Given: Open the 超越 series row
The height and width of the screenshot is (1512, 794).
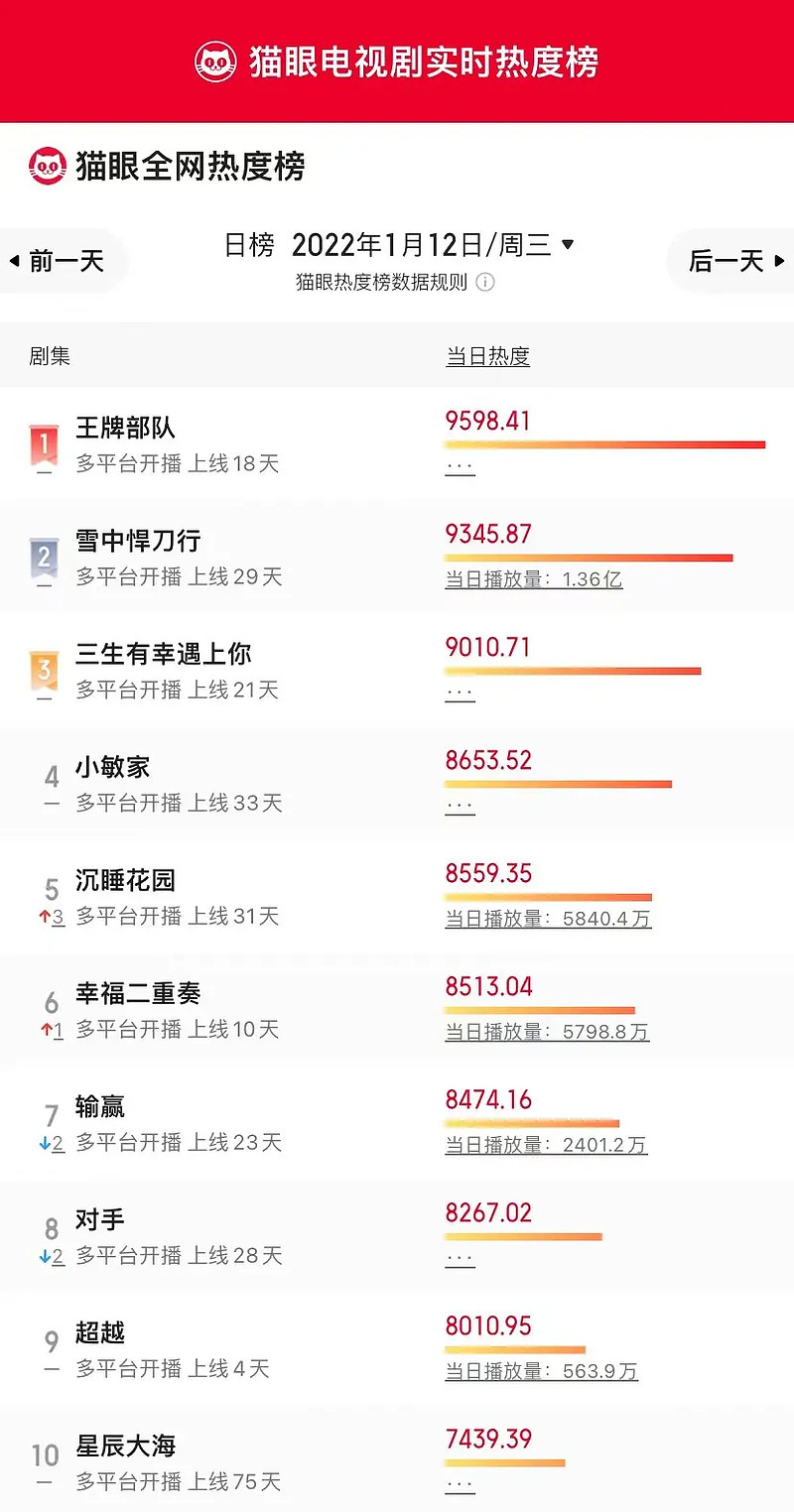Looking at the screenshot, I should click(397, 1349).
